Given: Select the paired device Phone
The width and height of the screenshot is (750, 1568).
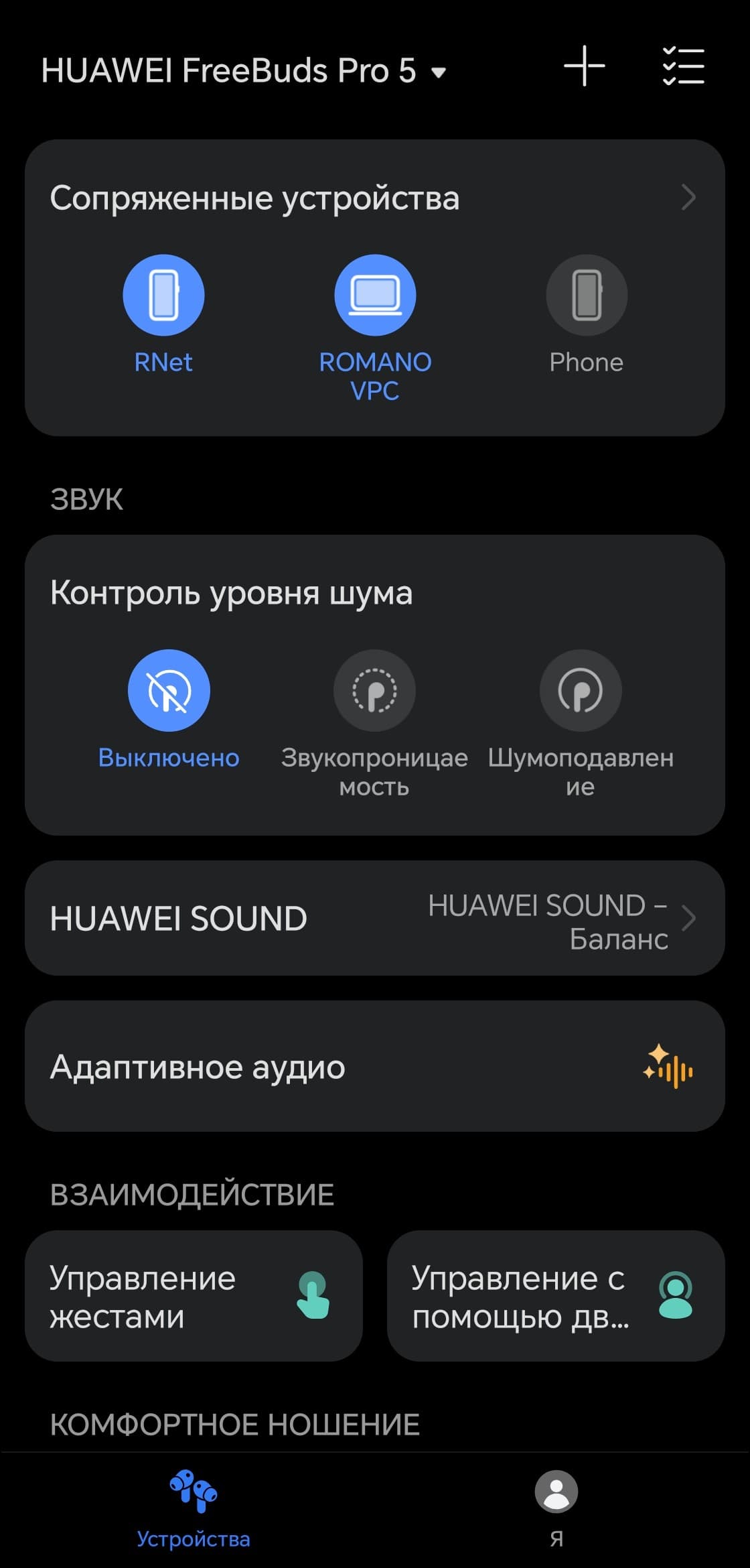Looking at the screenshot, I should point(587,296).
